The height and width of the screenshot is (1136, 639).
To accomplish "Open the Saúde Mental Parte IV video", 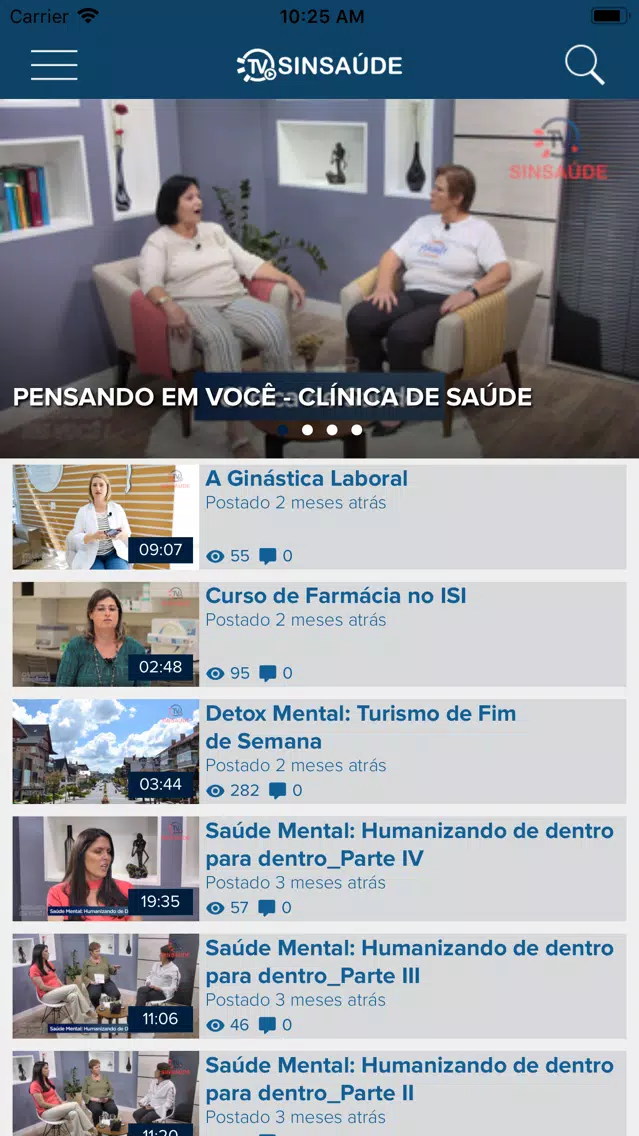I will 320,869.
